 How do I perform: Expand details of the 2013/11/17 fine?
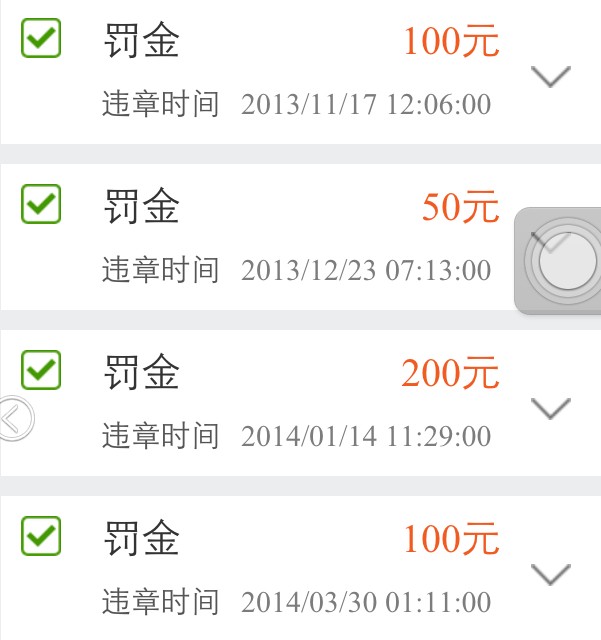(x=550, y=76)
